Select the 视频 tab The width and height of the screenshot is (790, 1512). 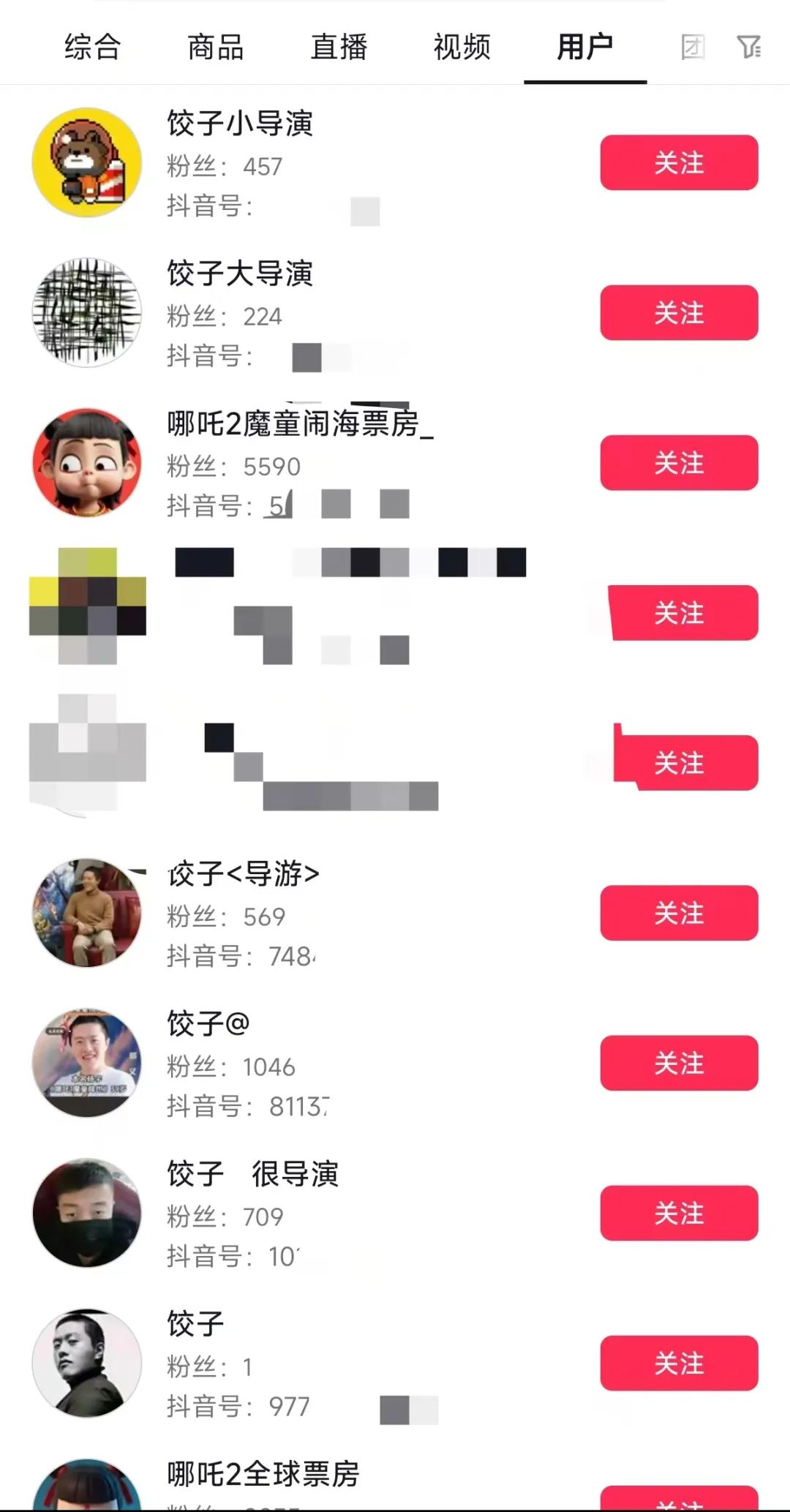point(462,47)
